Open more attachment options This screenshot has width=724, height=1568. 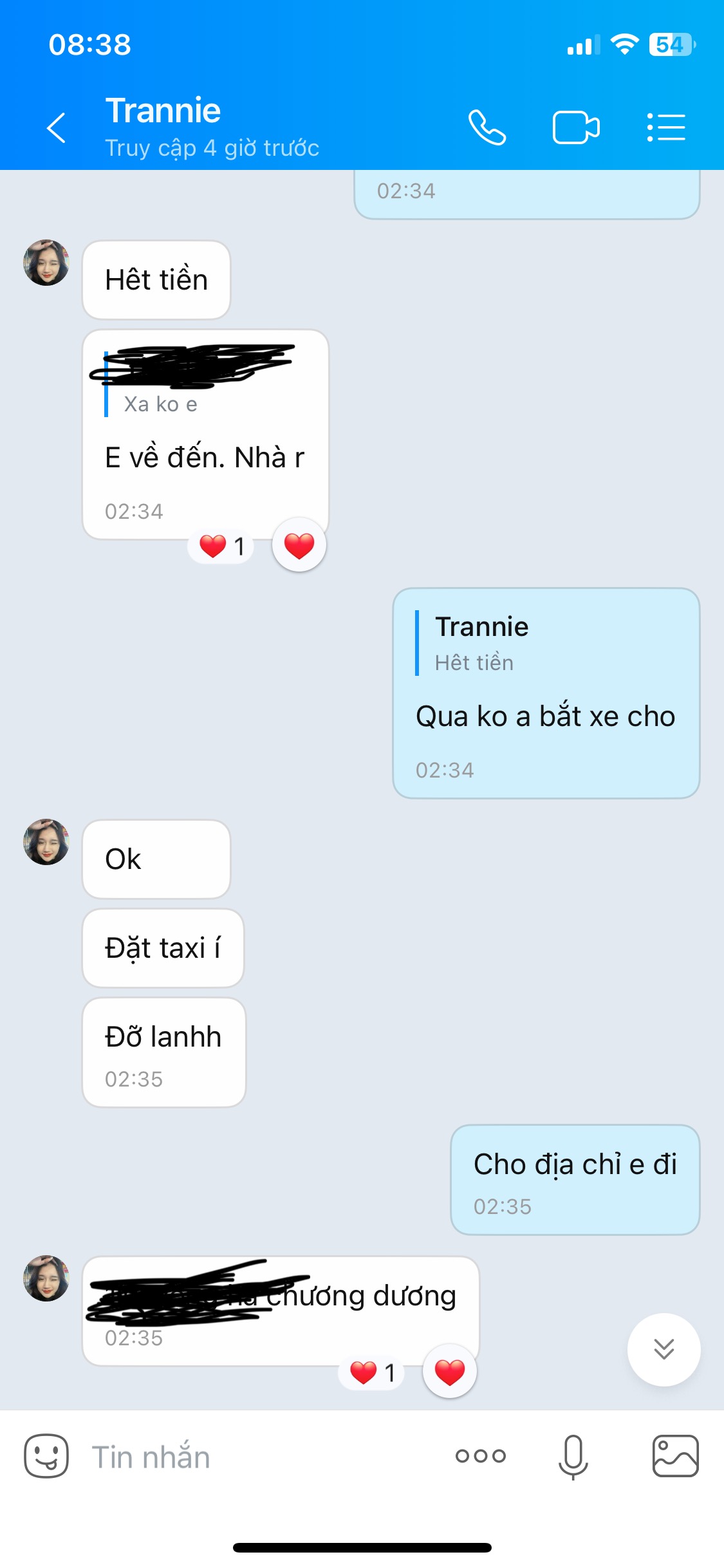click(x=481, y=1456)
